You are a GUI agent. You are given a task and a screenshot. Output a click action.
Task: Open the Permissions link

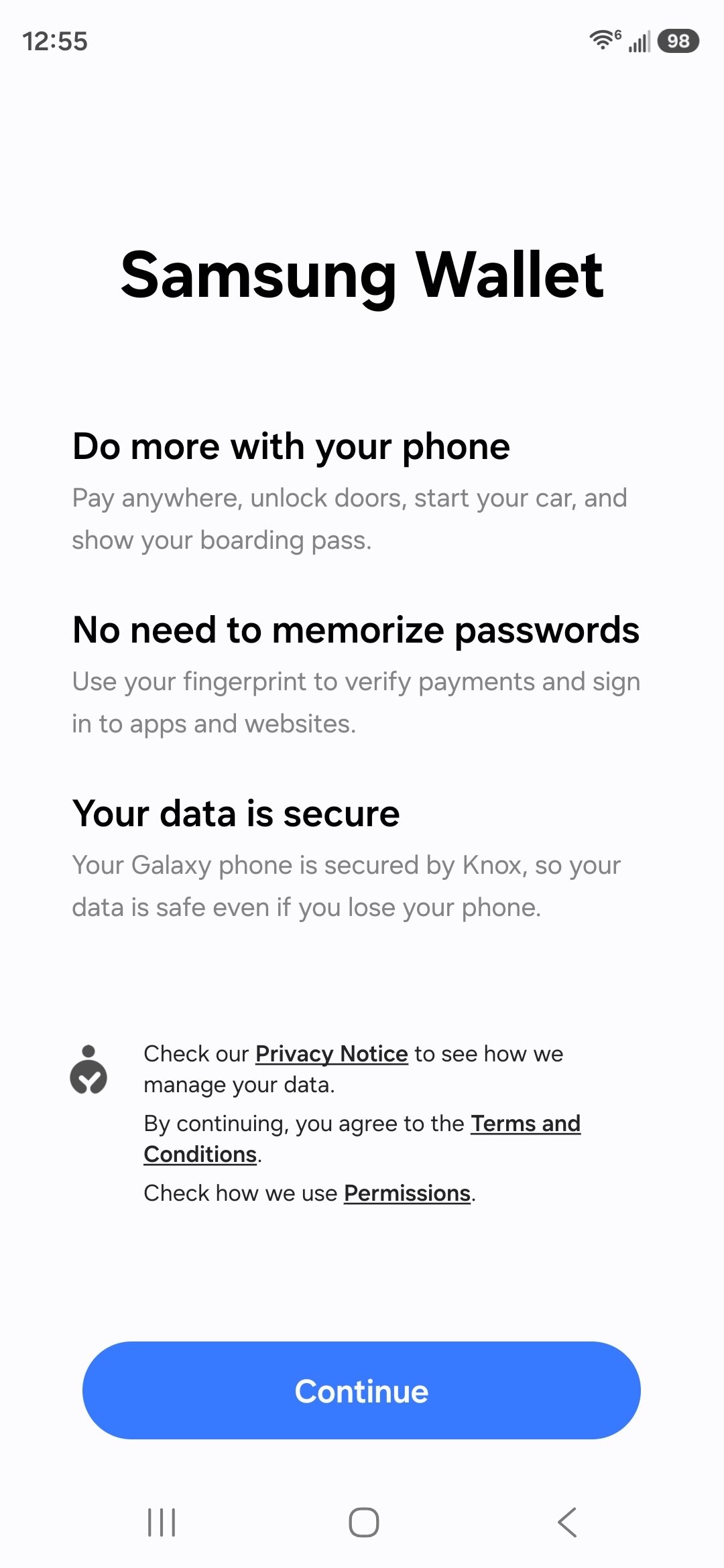coord(407,1193)
